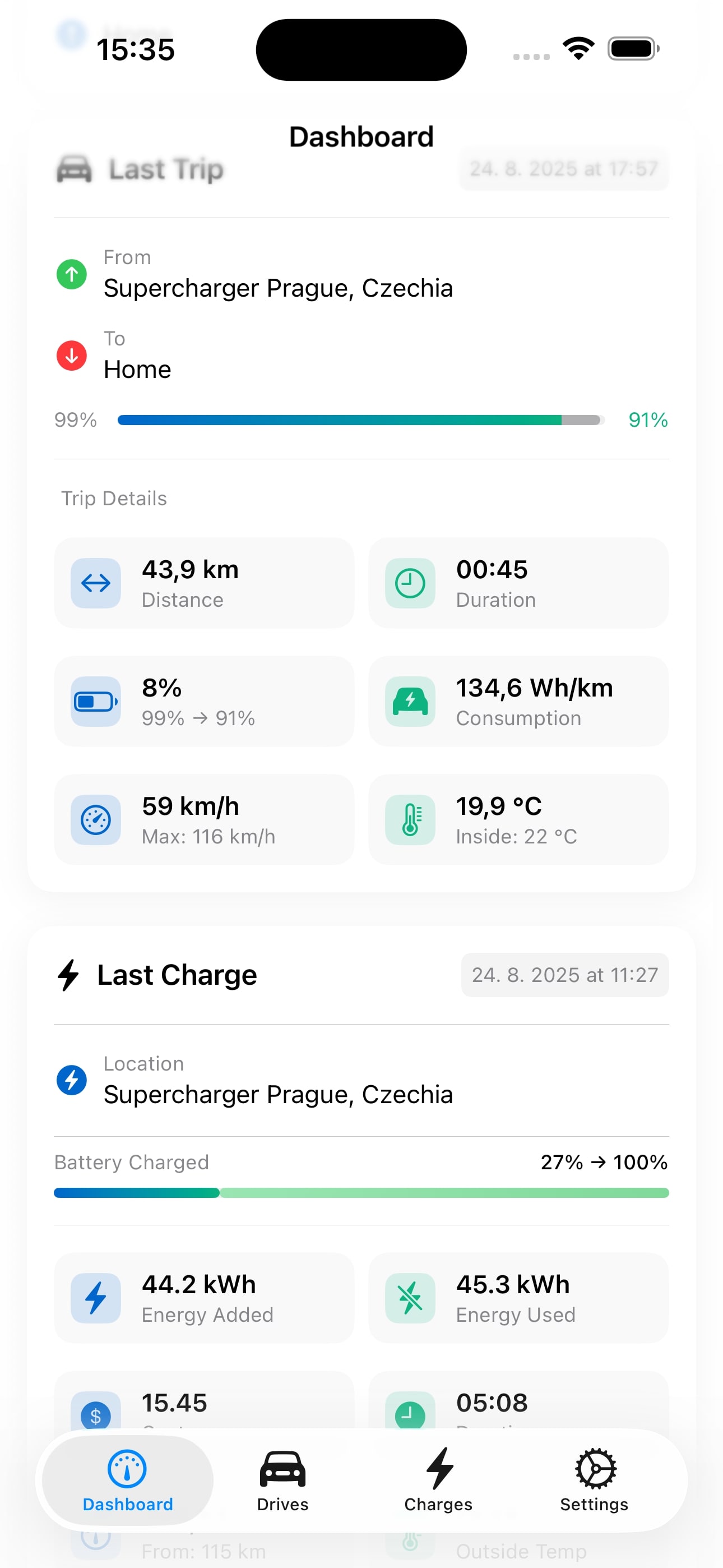Click the trip battery progress bar
The width and height of the screenshot is (723, 1568).
[x=361, y=419]
